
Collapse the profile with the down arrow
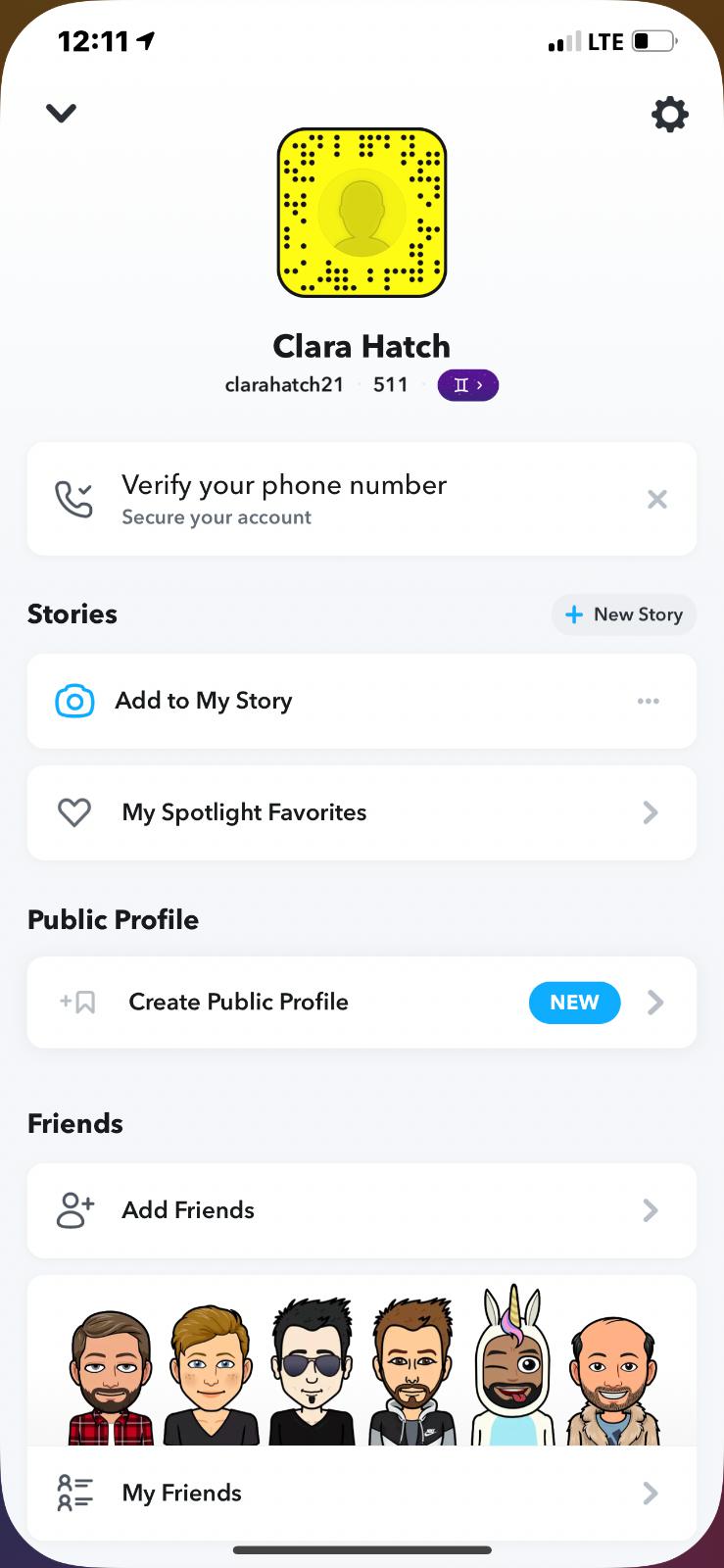click(x=61, y=114)
